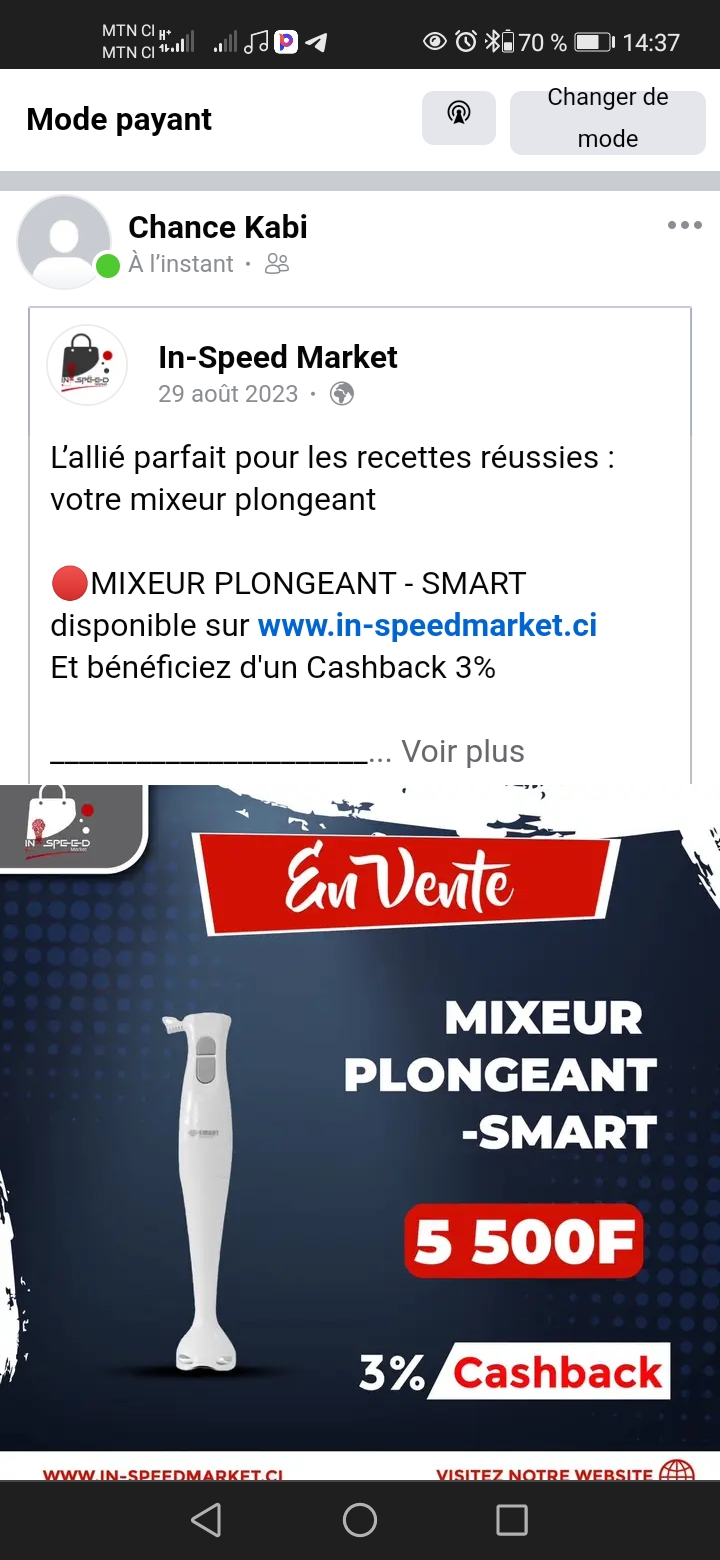
Task: Visit the In-Speed Market page name
Action: (278, 357)
